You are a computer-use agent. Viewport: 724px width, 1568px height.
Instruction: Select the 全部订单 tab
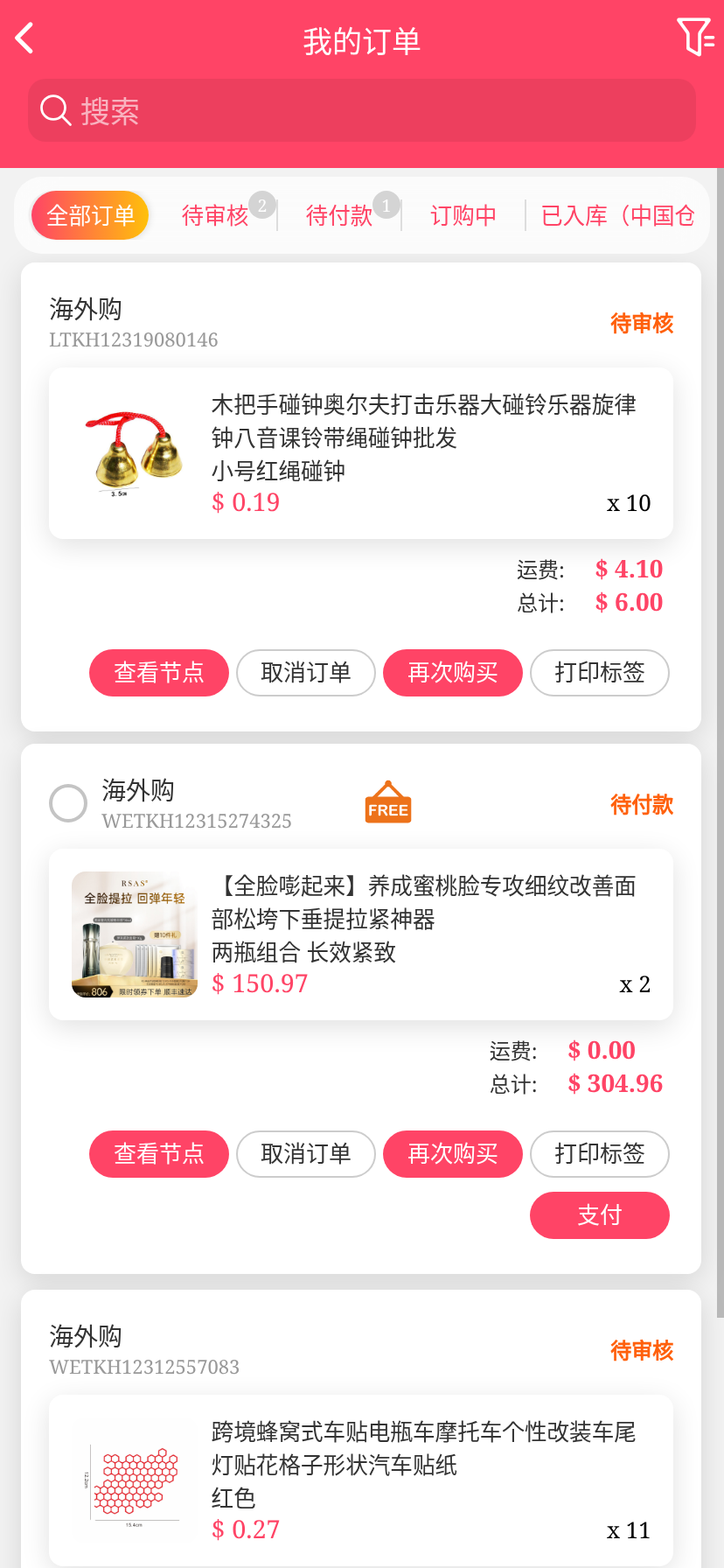pos(90,215)
